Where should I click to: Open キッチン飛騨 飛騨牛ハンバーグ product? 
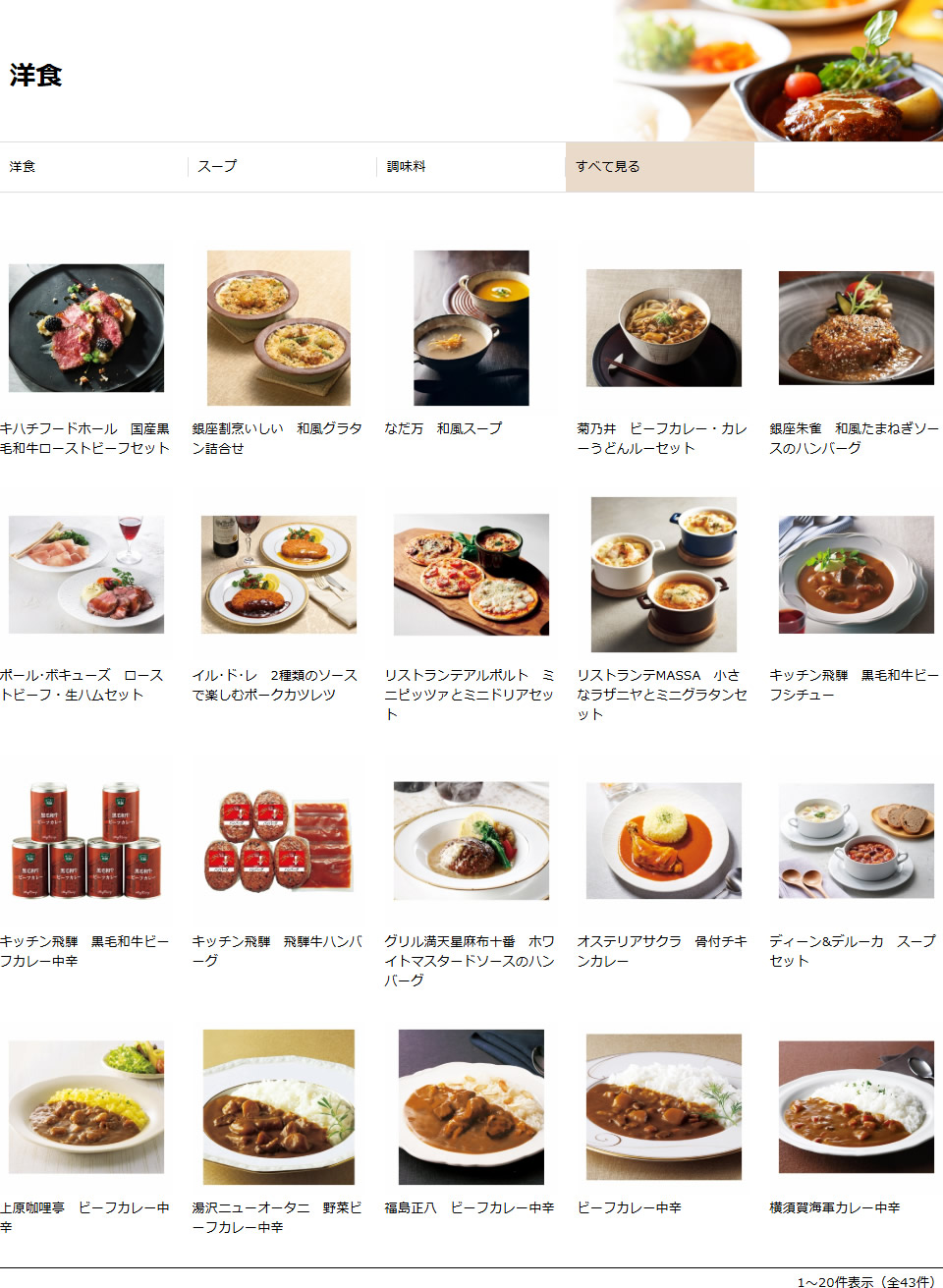[x=279, y=841]
